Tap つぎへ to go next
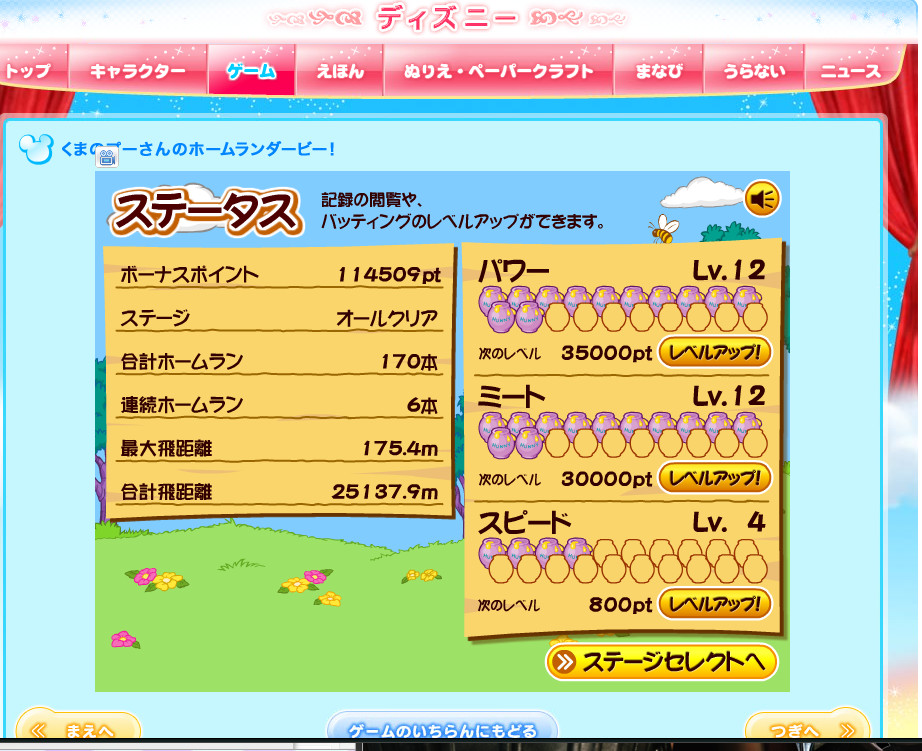Image resolution: width=922 pixels, height=751 pixels. (x=806, y=730)
